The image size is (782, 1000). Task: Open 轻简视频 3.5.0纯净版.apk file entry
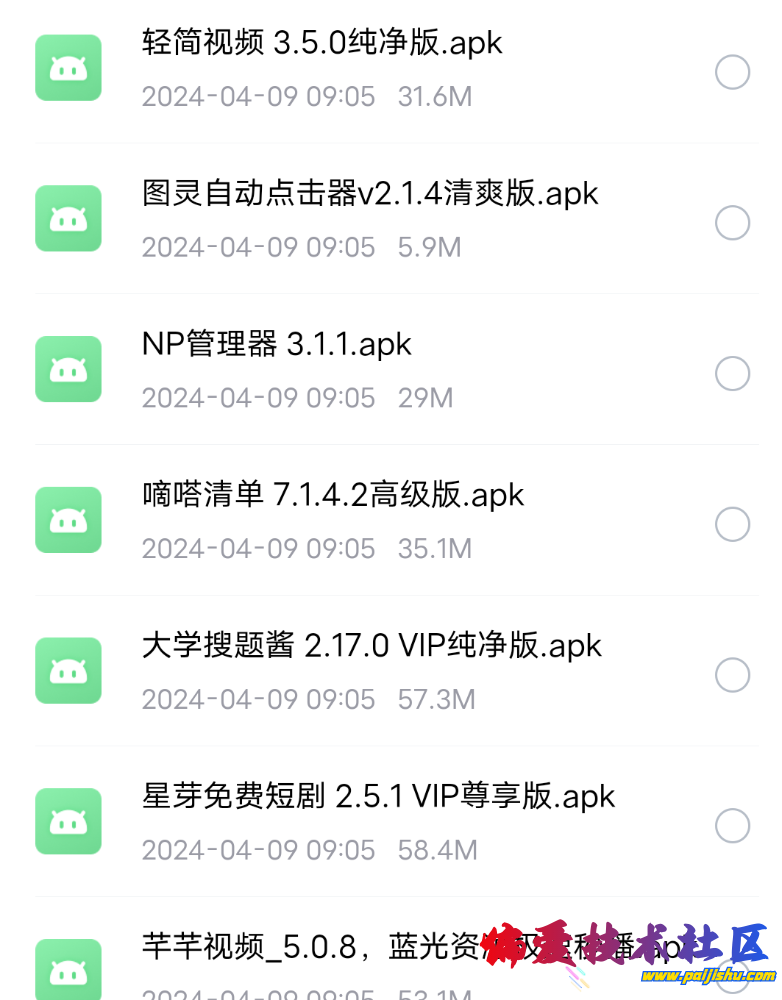coord(320,43)
